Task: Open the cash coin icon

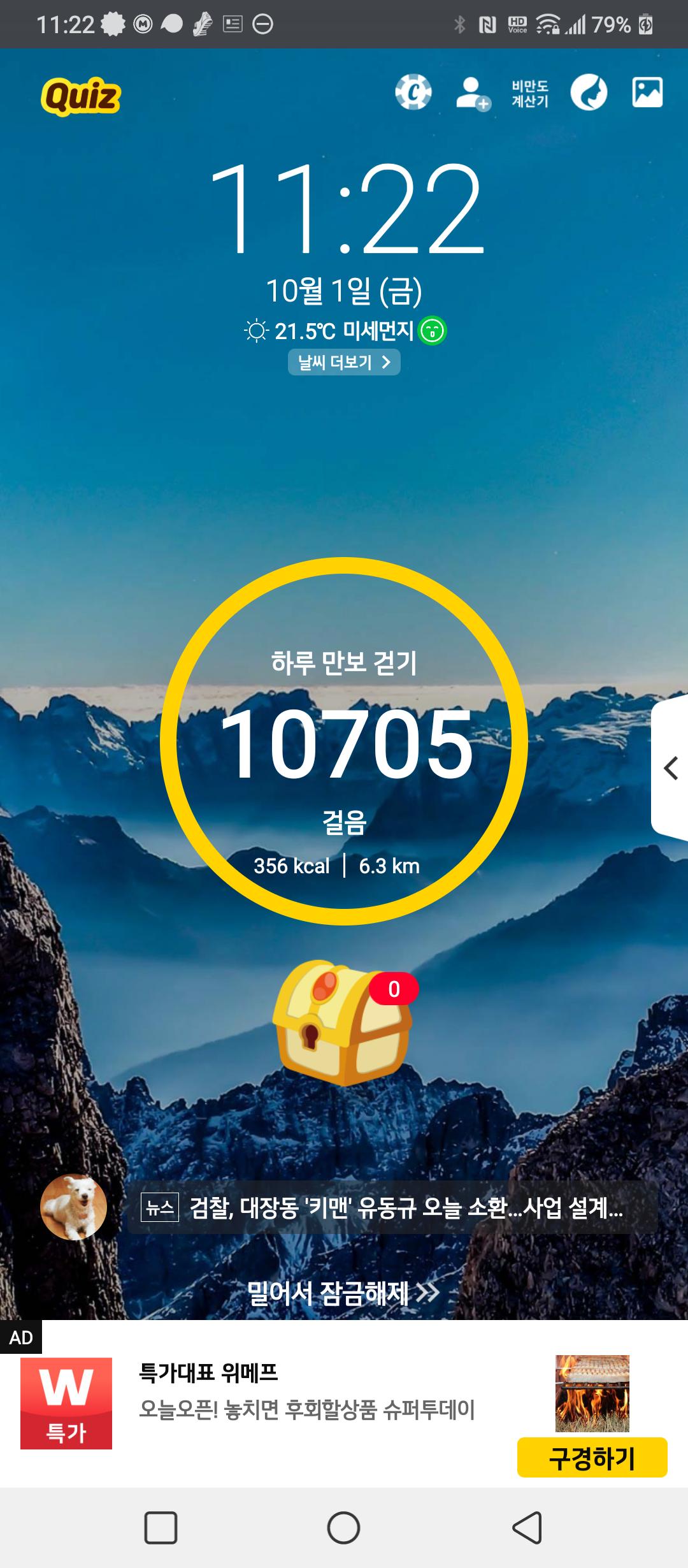Action: pos(413,92)
